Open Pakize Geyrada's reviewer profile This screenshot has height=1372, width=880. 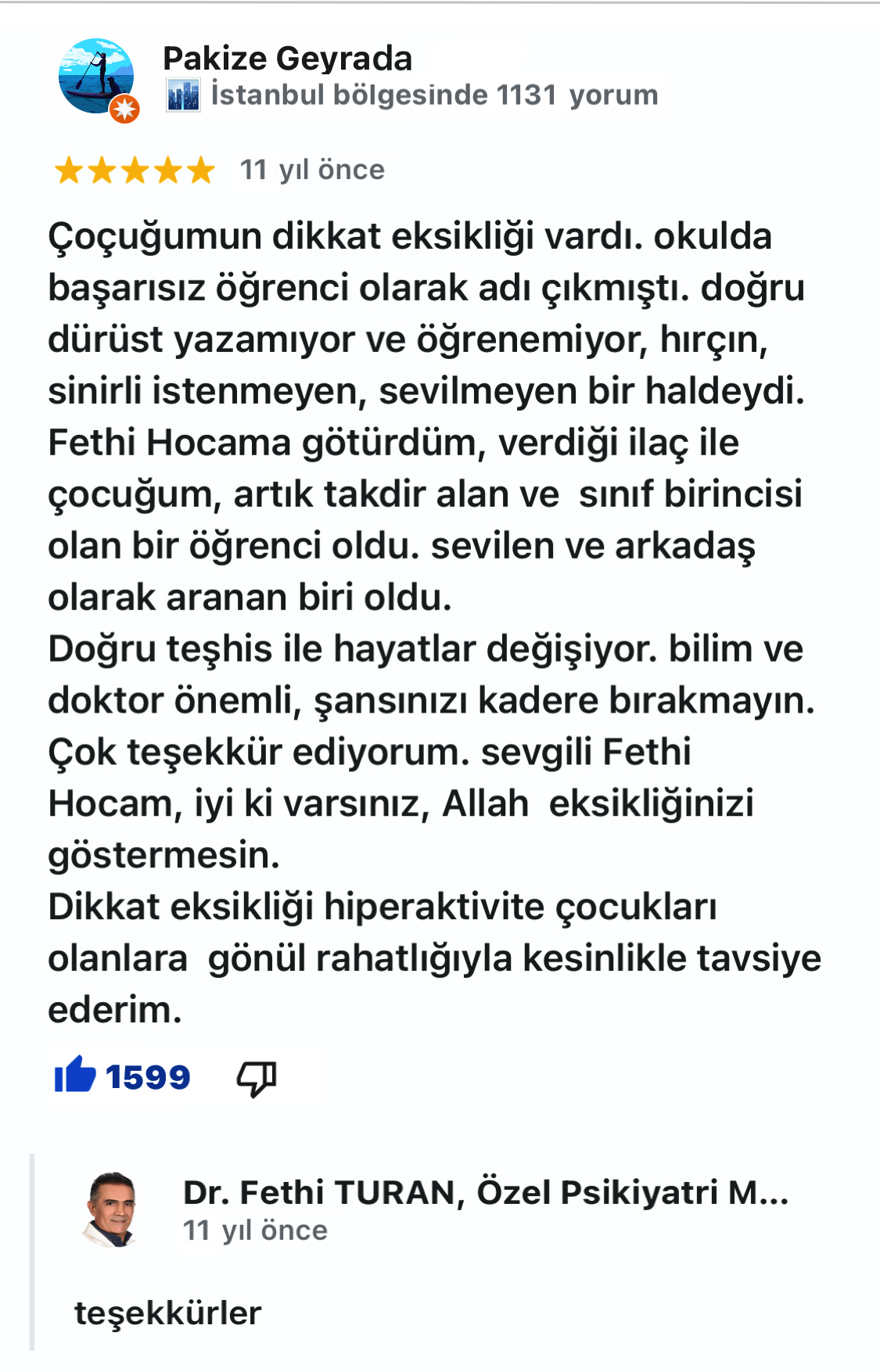(287, 59)
